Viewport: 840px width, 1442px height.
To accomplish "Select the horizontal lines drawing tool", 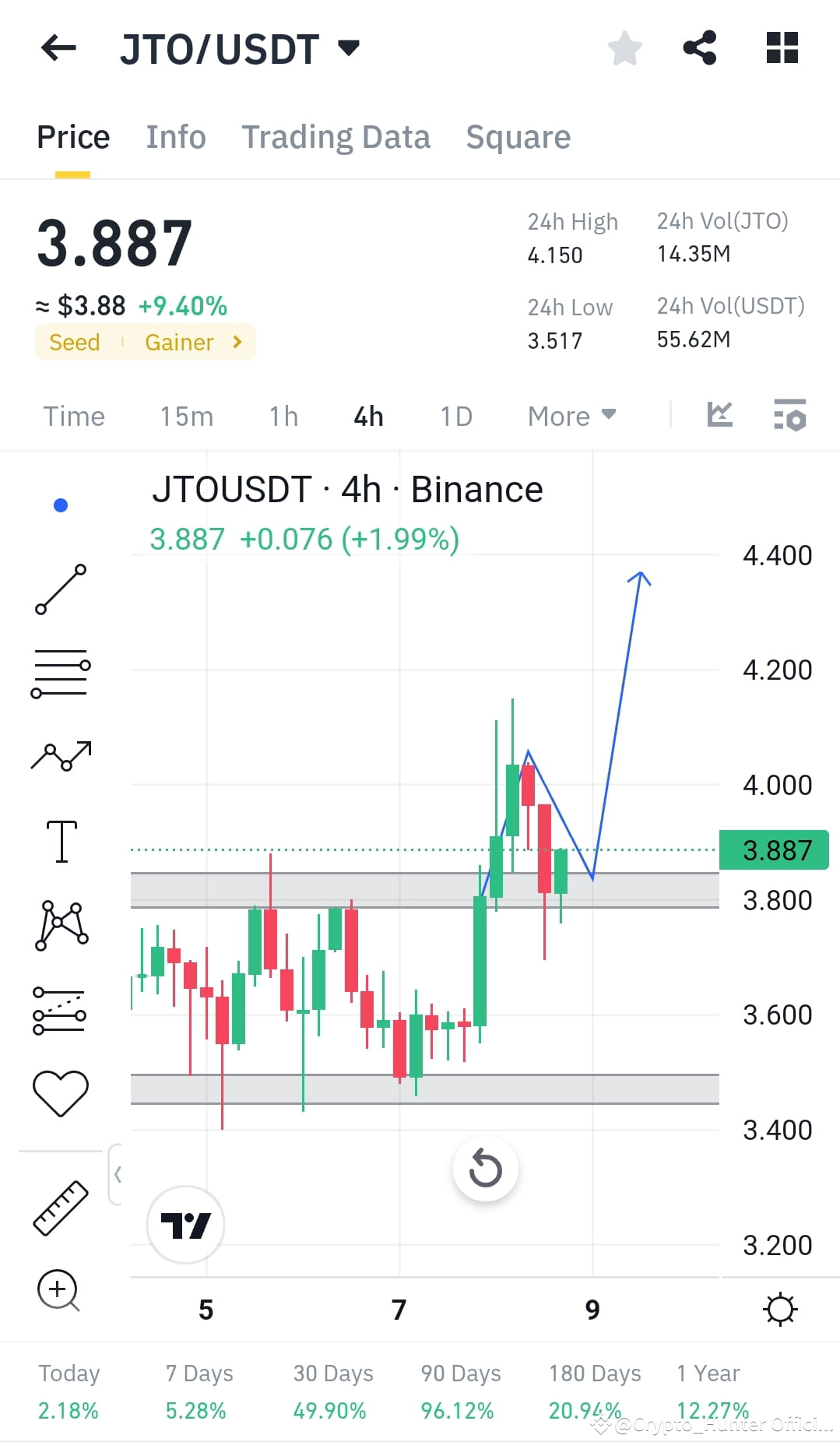I will [61, 674].
